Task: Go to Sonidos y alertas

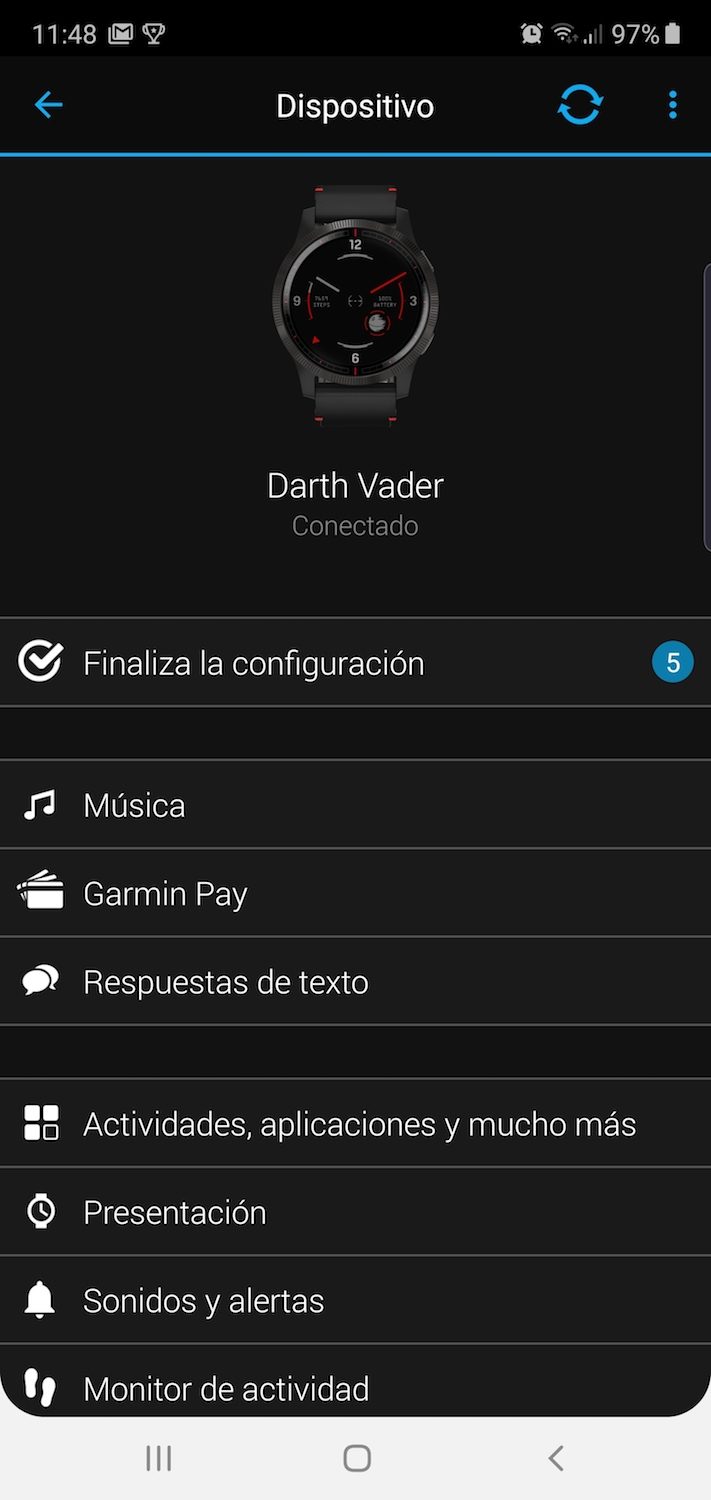Action: point(355,1300)
